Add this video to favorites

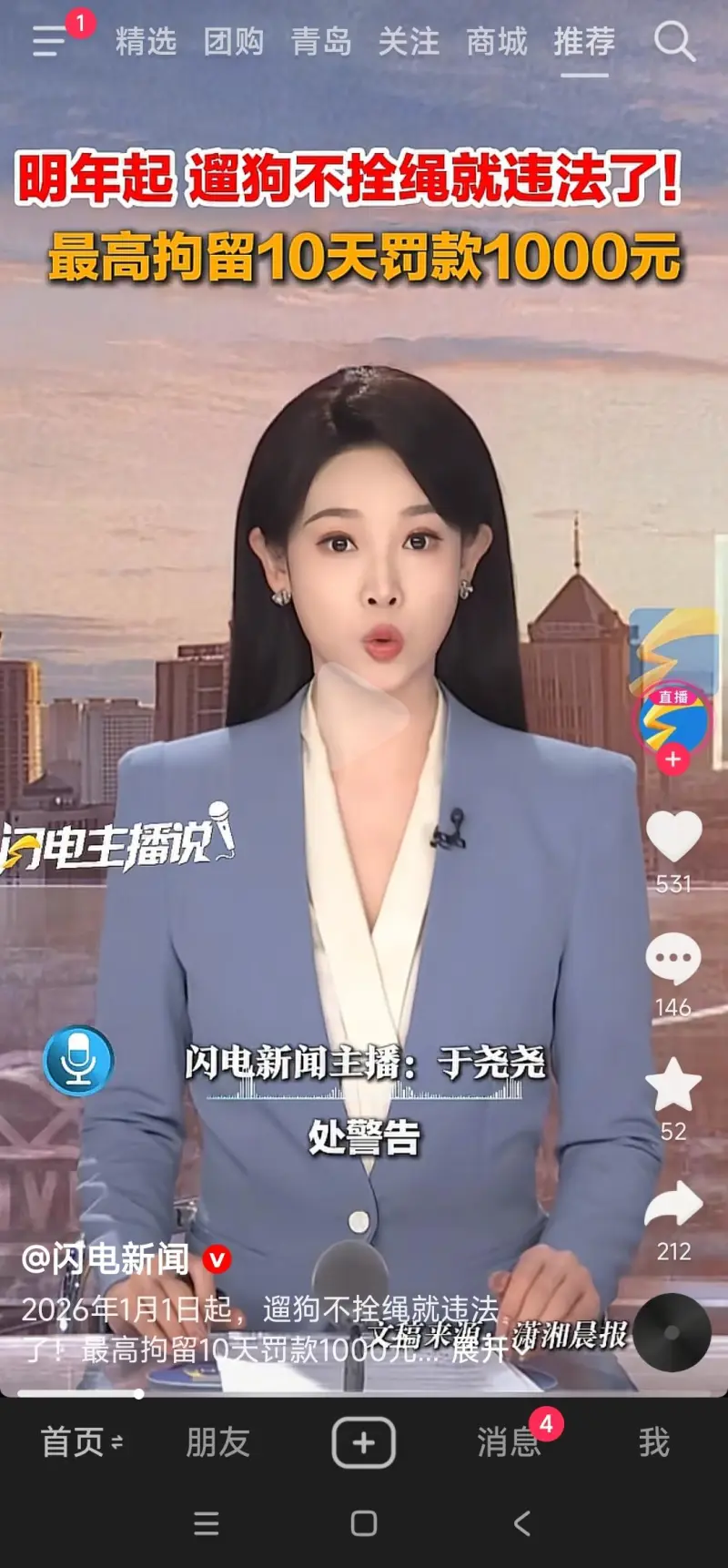tap(673, 1085)
